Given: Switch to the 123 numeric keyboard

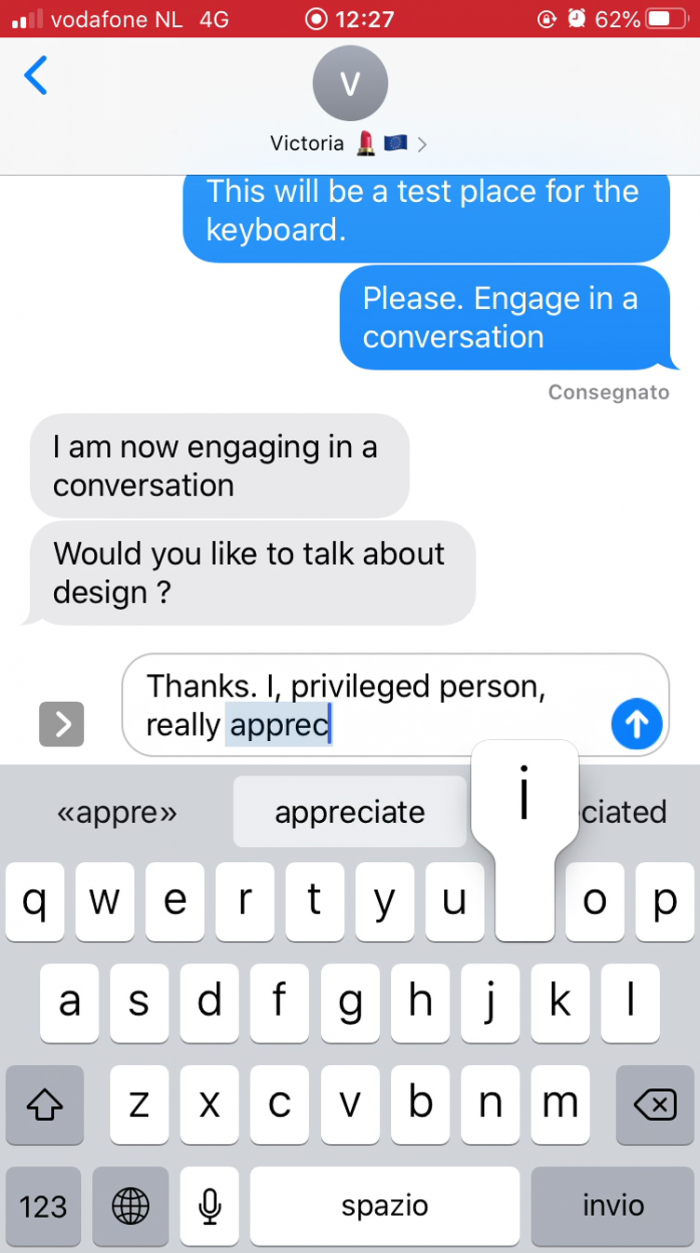Looking at the screenshot, I should [x=44, y=1205].
